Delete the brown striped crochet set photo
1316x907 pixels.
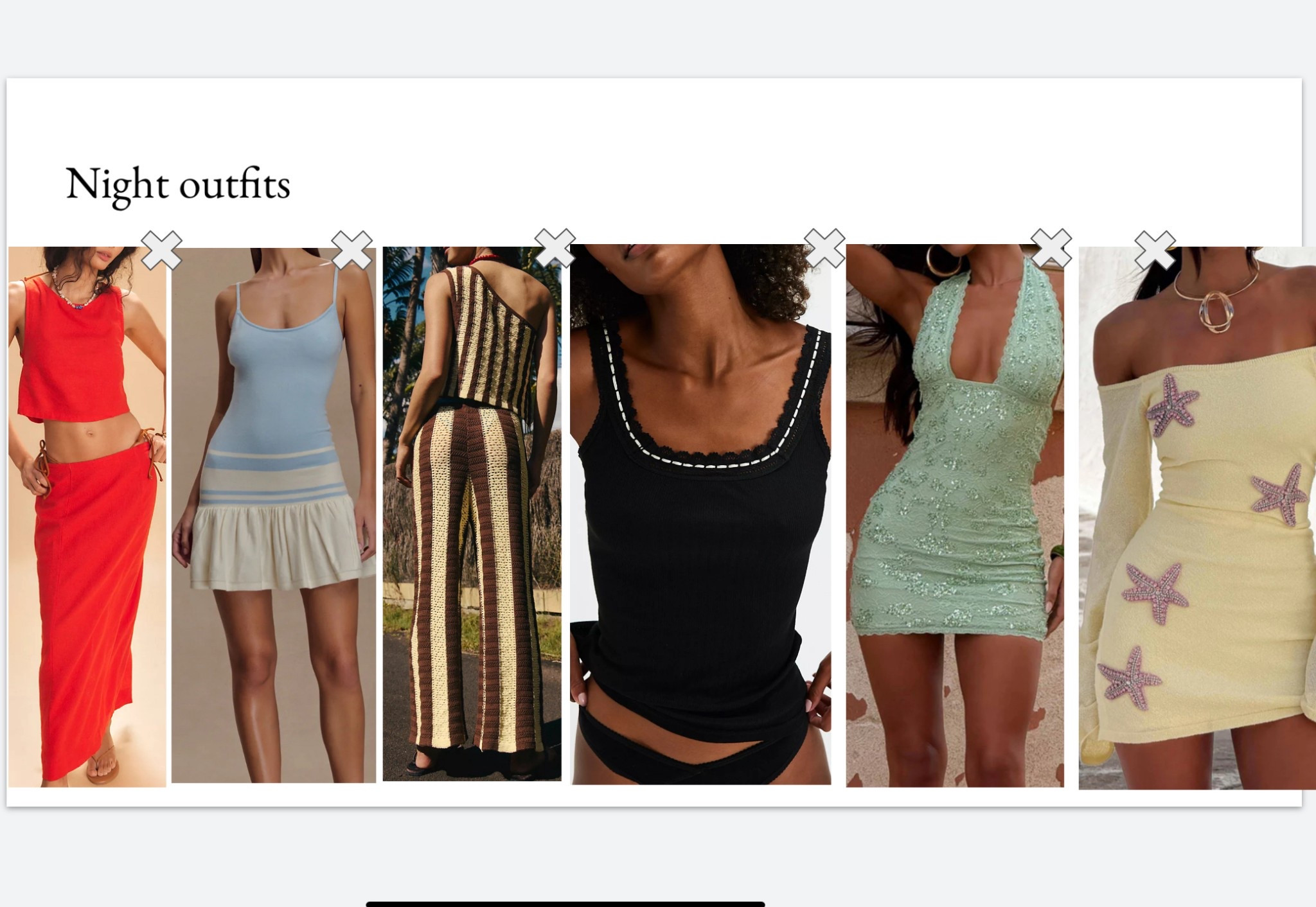[555, 247]
